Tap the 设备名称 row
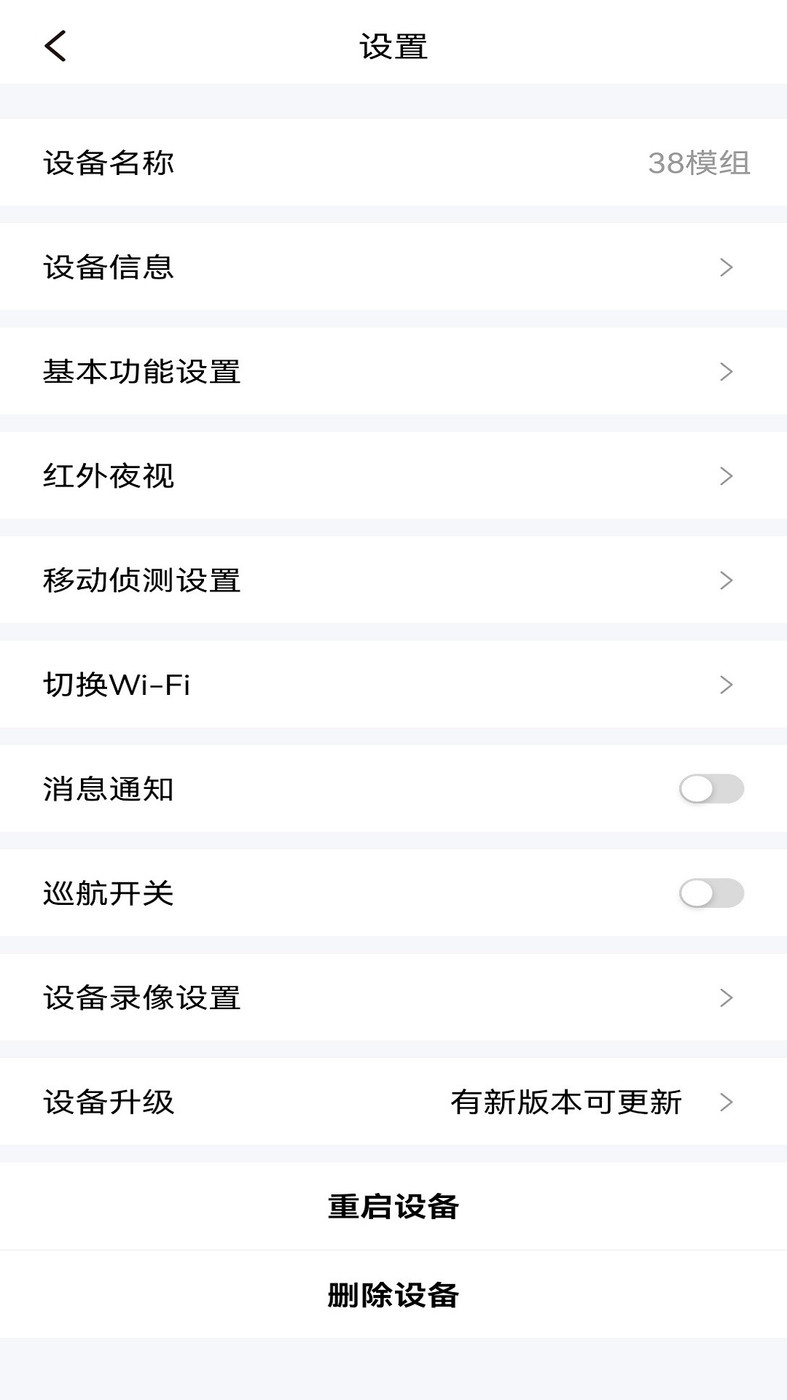This screenshot has height=1400, width=787. [108, 163]
